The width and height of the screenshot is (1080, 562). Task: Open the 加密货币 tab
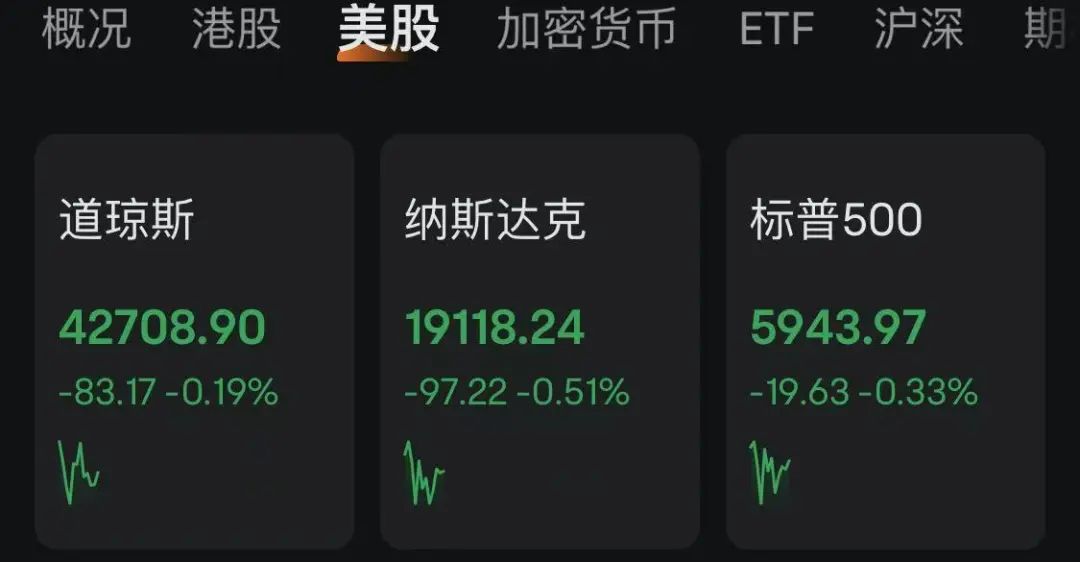[586, 30]
